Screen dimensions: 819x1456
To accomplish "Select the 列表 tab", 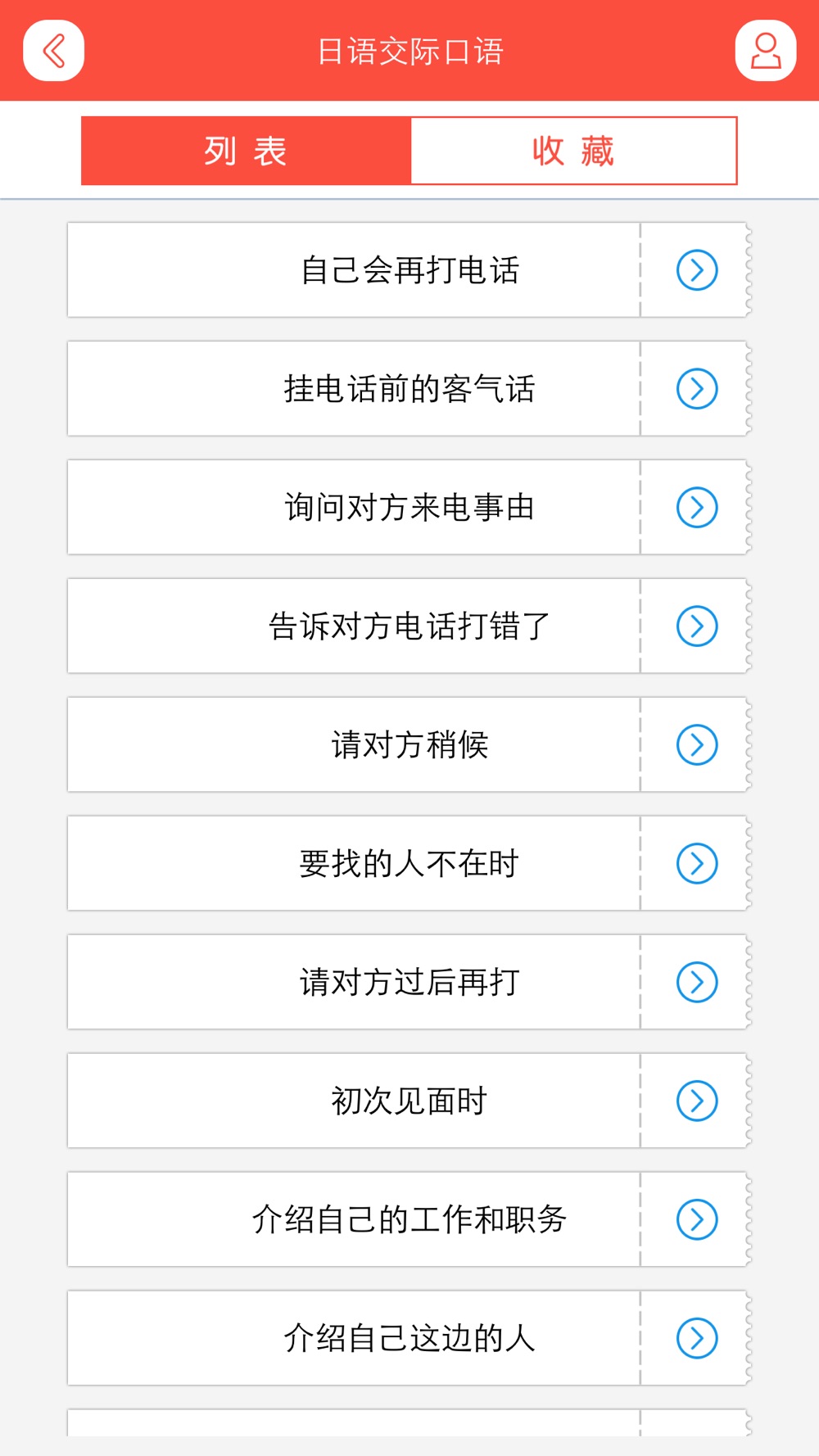I will (x=246, y=151).
